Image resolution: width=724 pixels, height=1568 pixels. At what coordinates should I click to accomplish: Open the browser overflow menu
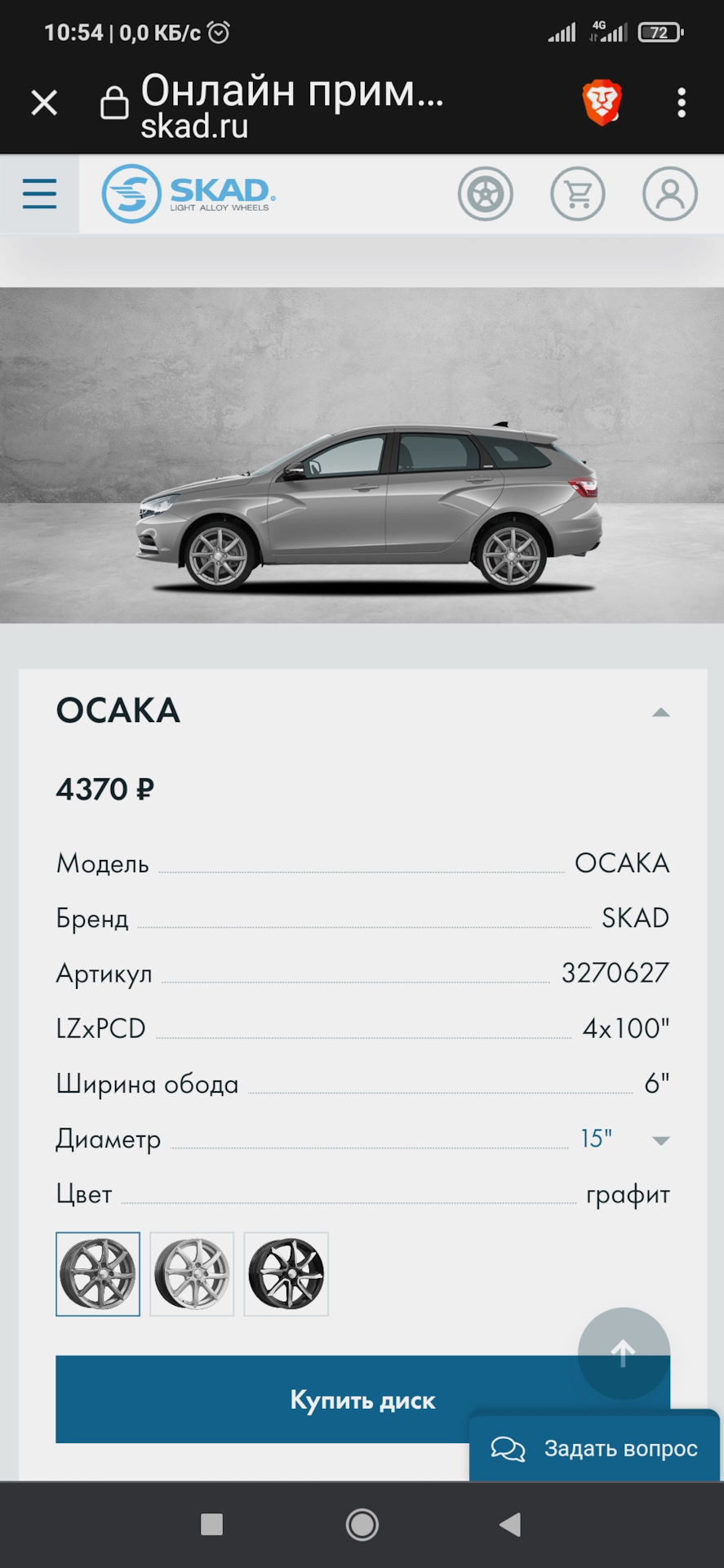point(682,103)
